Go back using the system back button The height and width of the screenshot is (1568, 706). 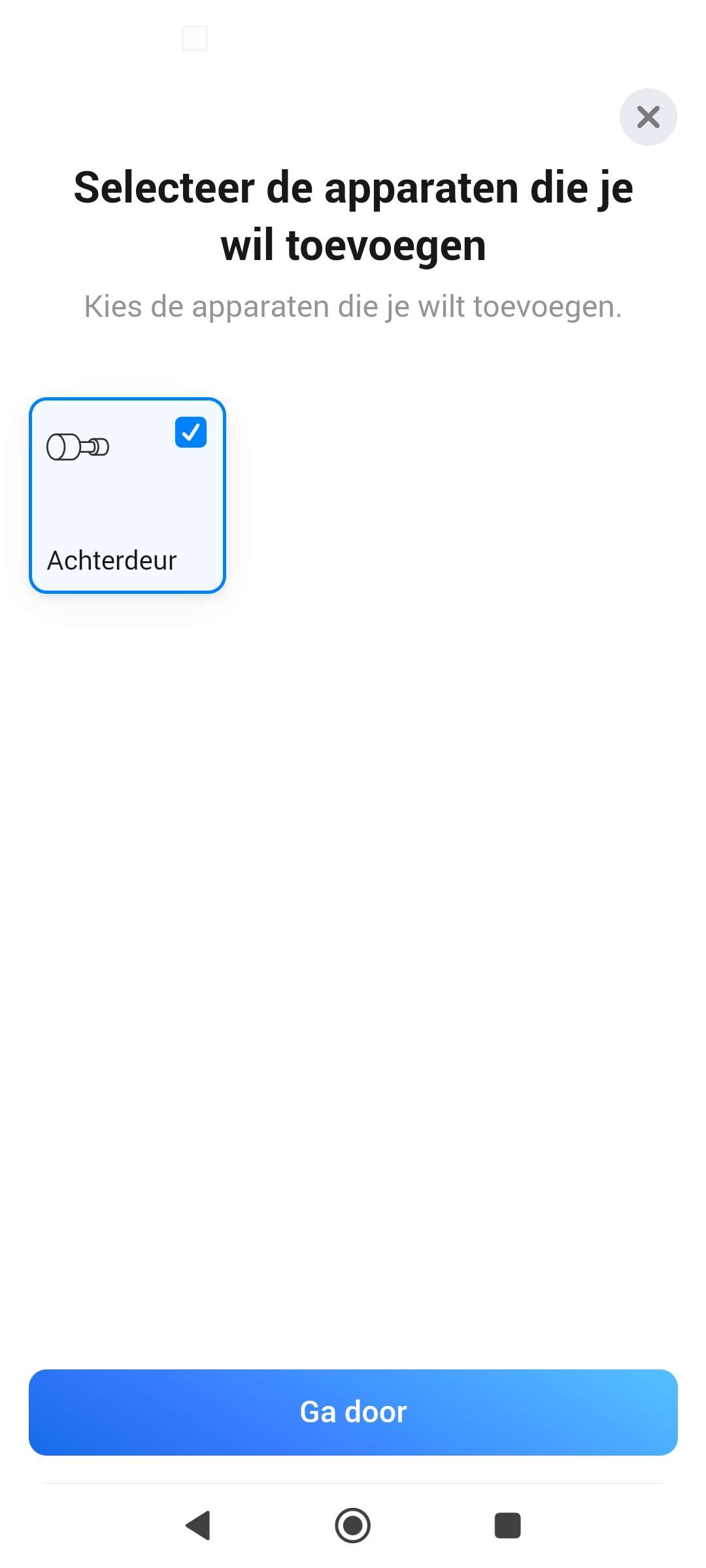pos(198,1526)
